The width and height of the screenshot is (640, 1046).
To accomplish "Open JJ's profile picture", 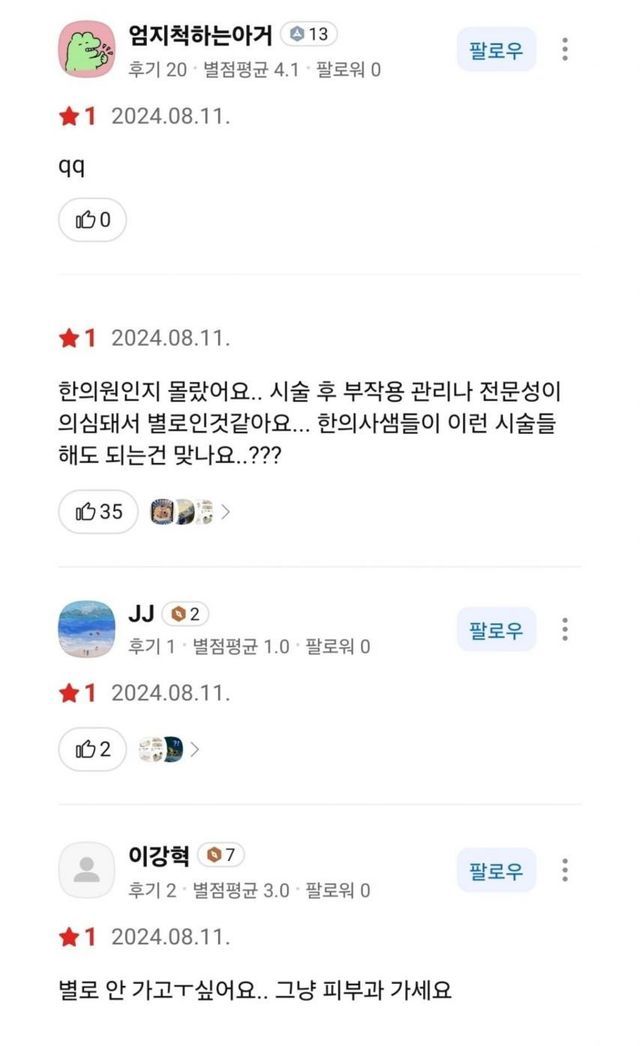I will (x=87, y=629).
